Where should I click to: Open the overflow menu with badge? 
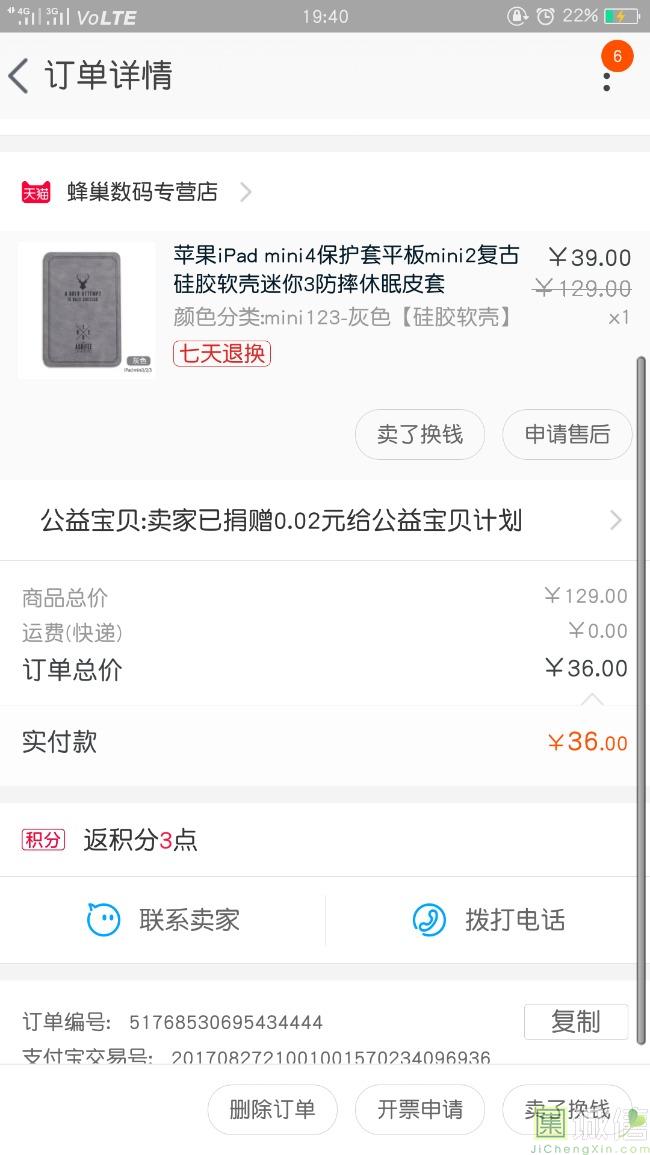(x=607, y=76)
